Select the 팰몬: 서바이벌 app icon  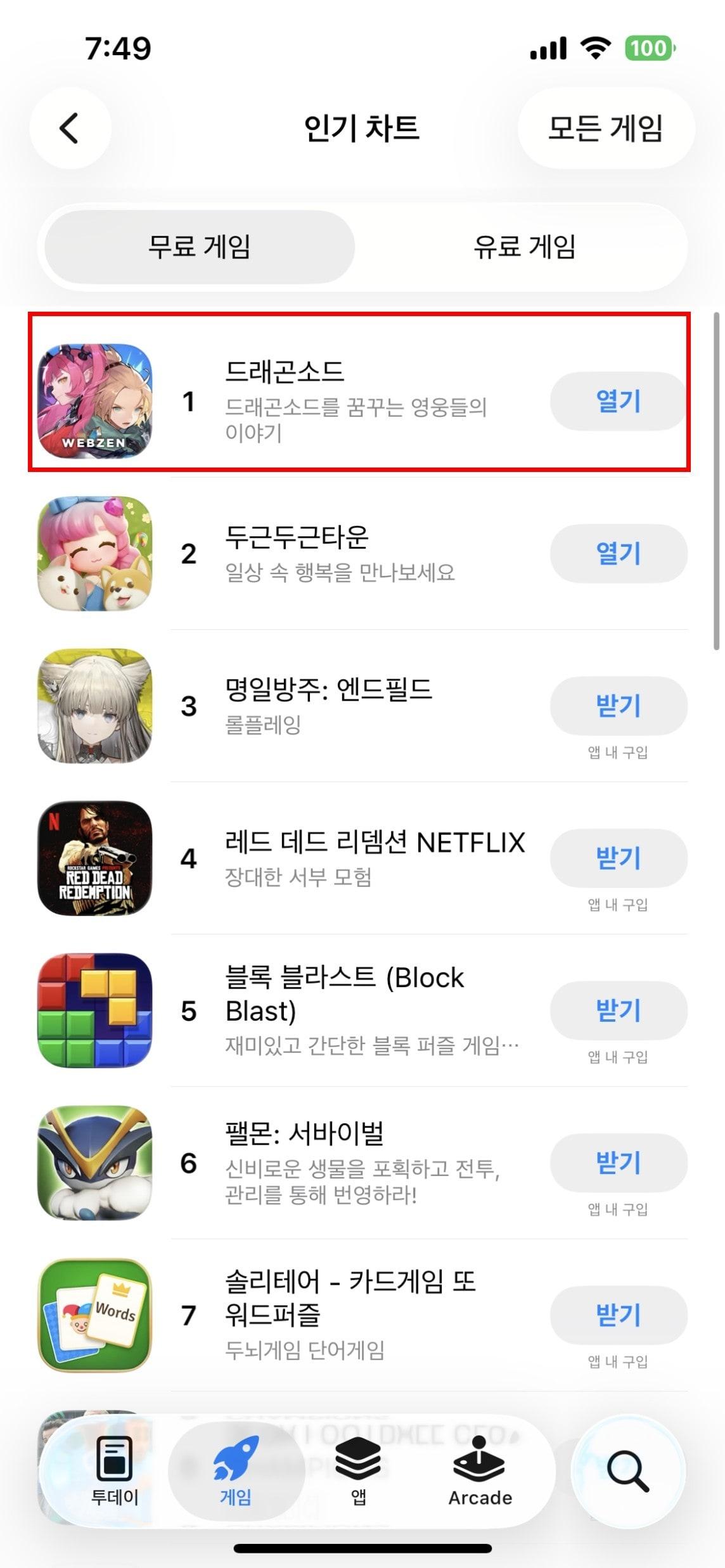[x=96, y=1164]
